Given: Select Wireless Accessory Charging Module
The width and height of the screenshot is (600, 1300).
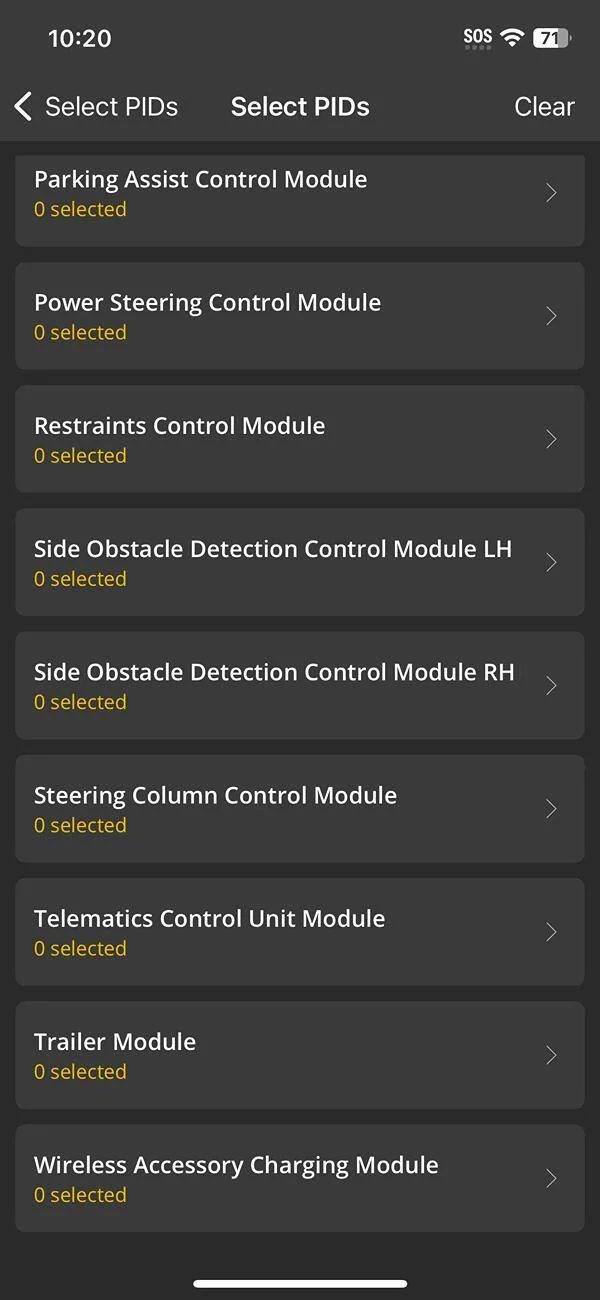Looking at the screenshot, I should click(299, 1178).
